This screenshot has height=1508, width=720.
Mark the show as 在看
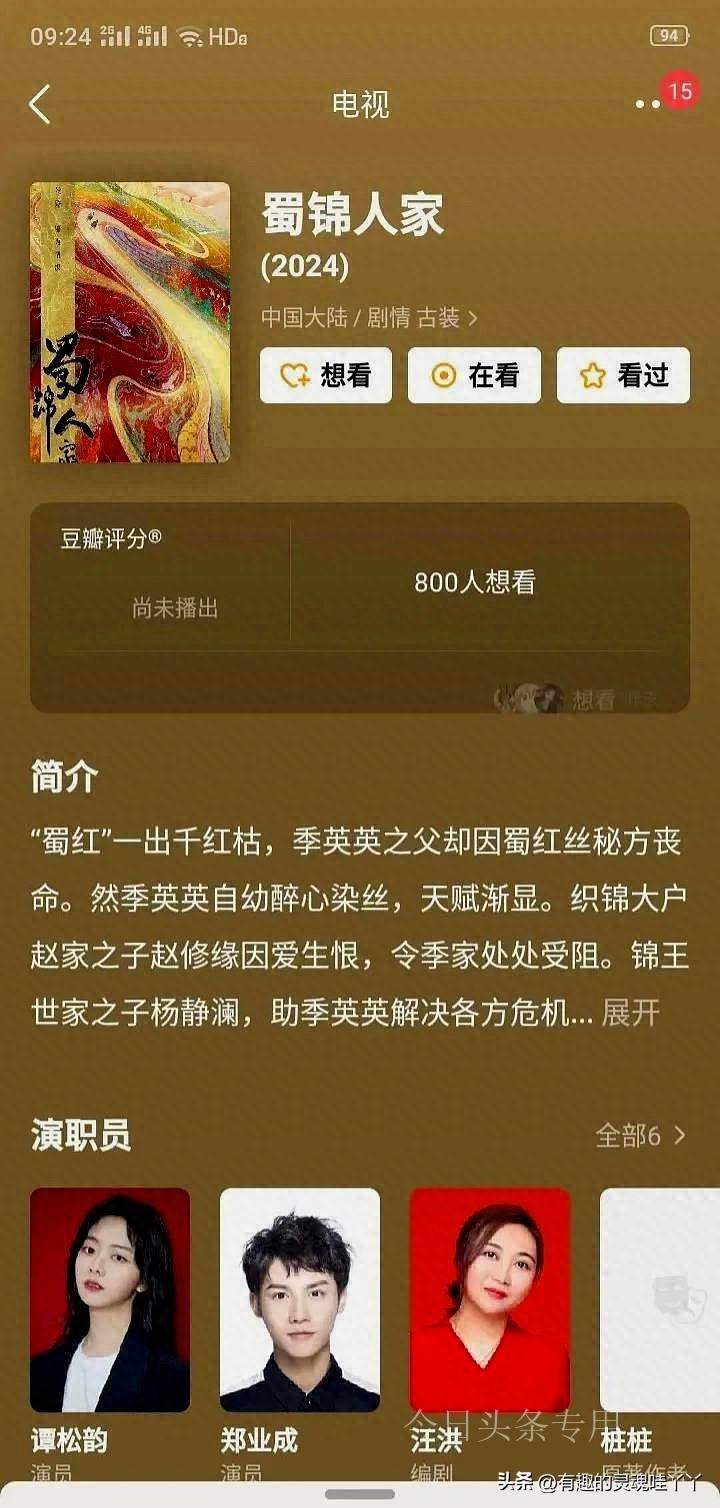pyautogui.click(x=474, y=376)
